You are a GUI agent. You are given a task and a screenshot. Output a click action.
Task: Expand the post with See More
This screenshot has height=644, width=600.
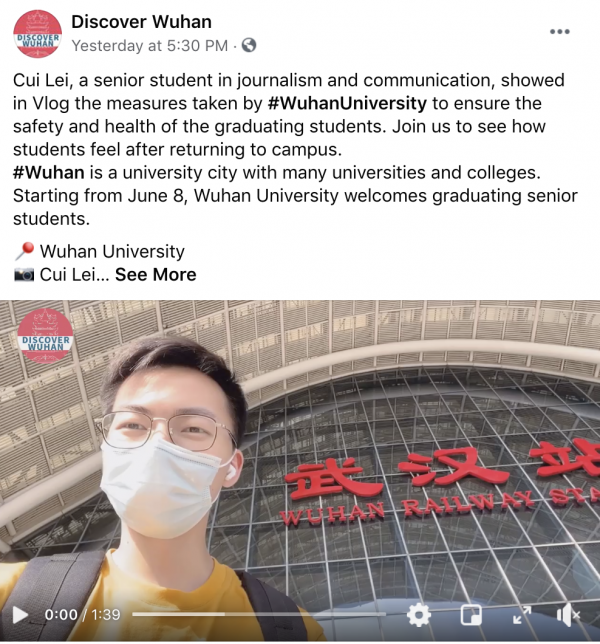pos(155,274)
